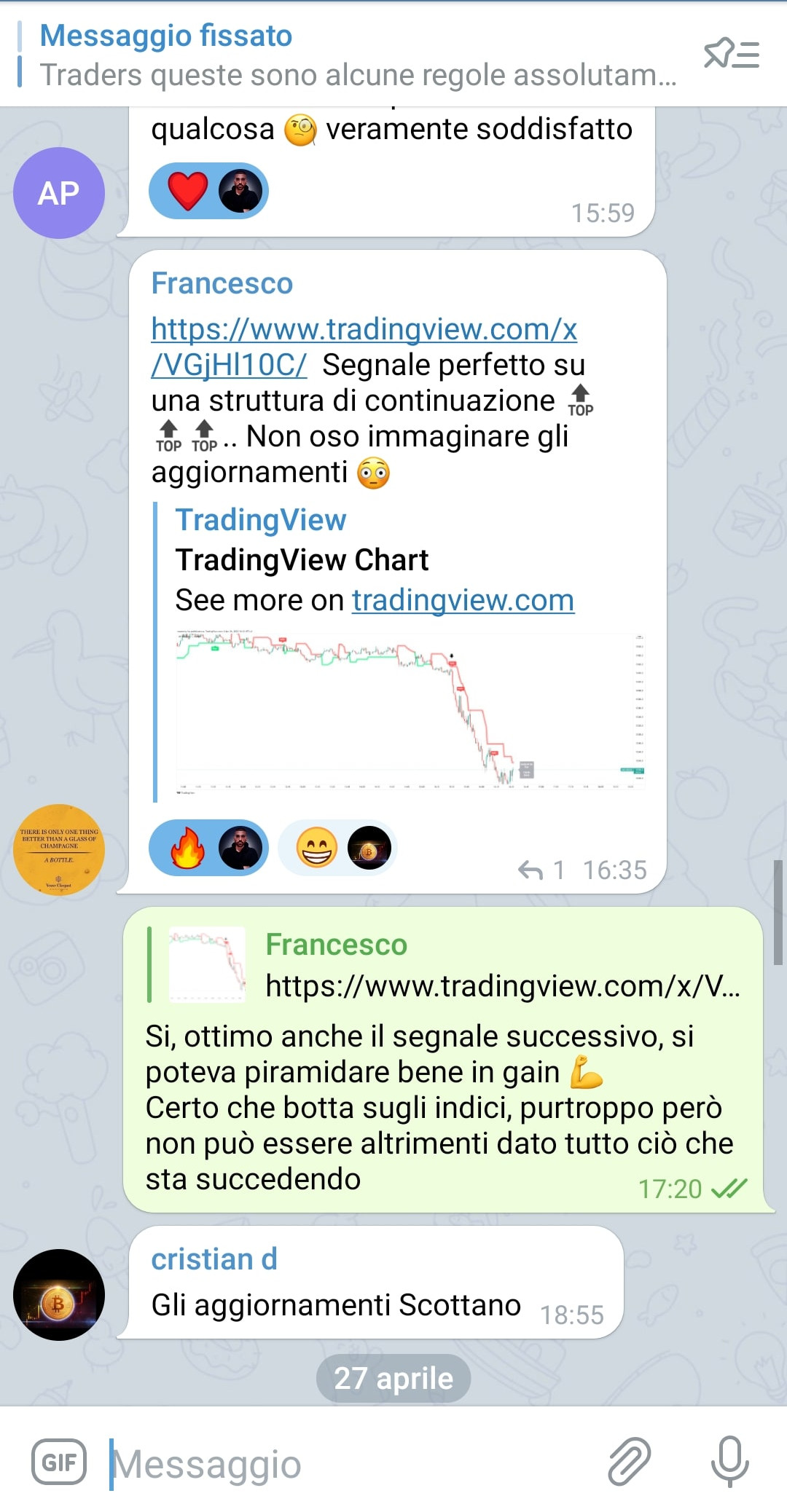View the reply thread on Francesco's message
Screen dimensions: 787x1512
[541, 870]
